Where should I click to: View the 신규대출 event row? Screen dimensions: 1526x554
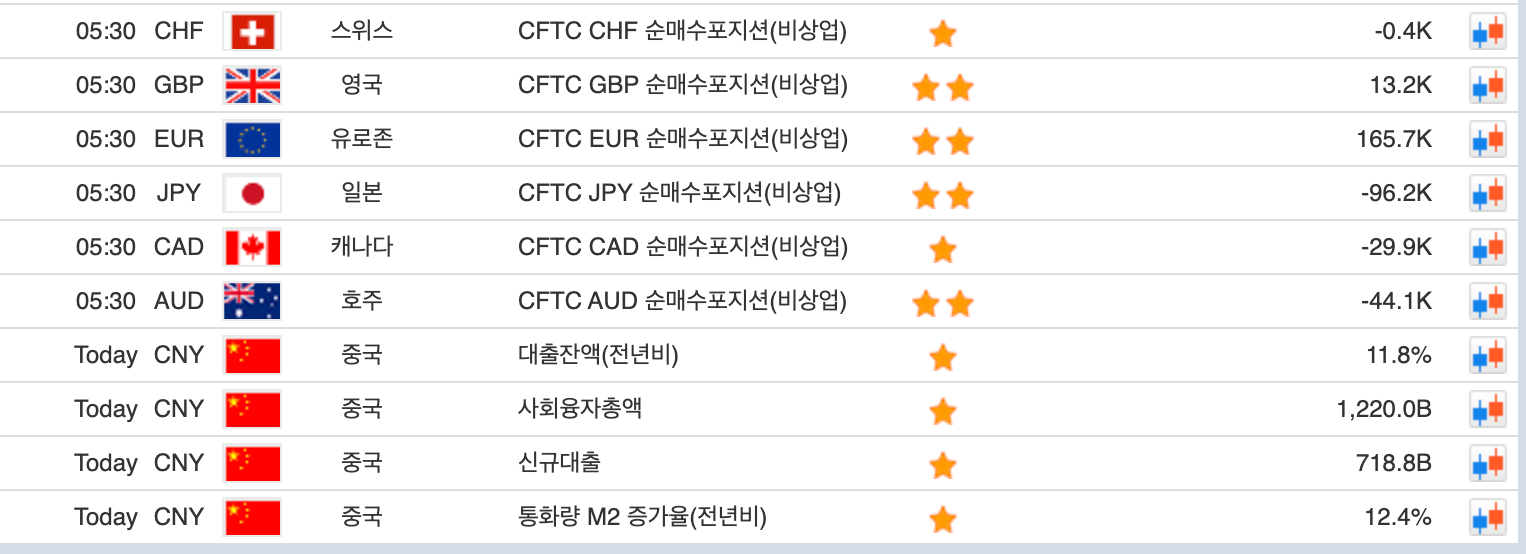point(559,463)
